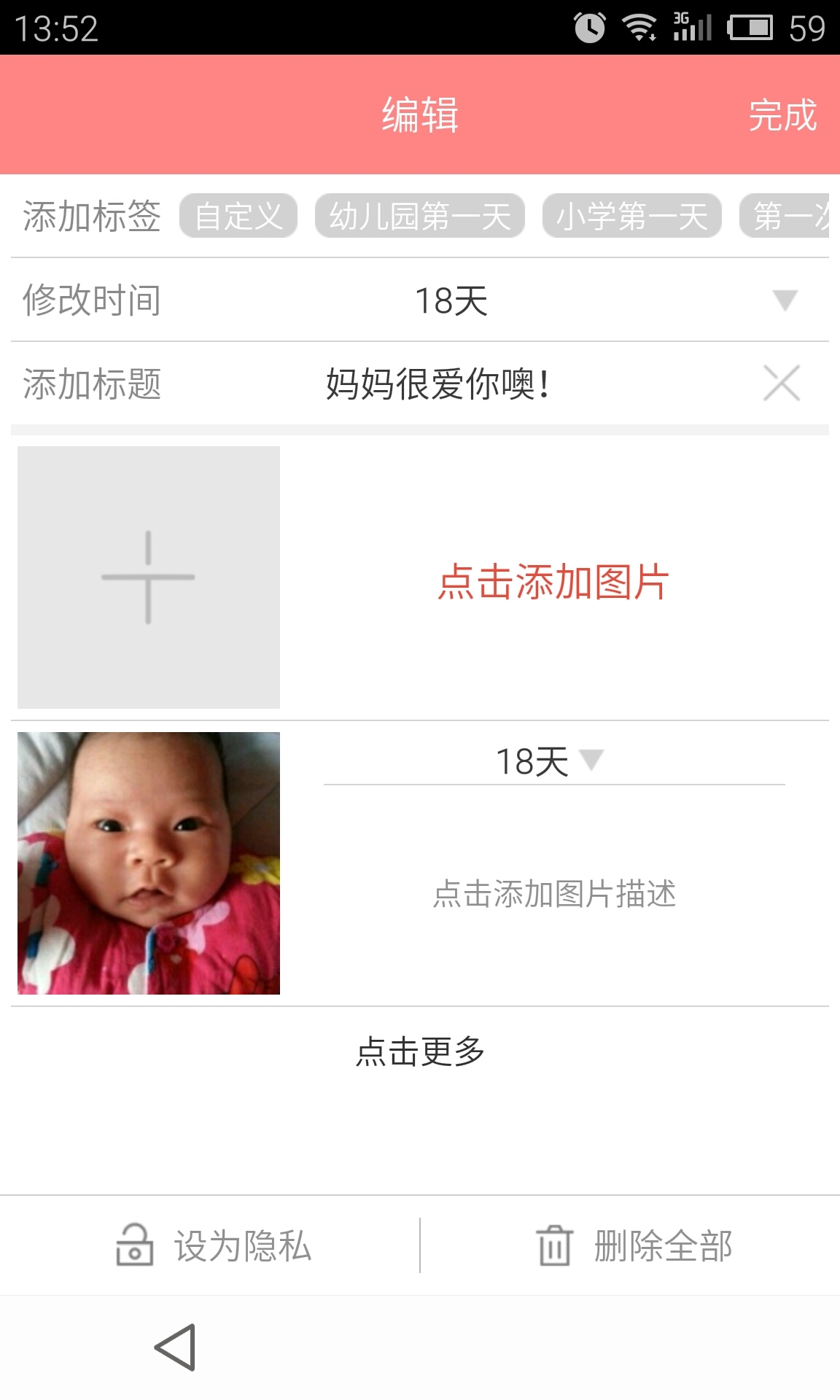Set this entry as private with 设为隐私
This screenshot has width=840, height=1400.
pyautogui.click(x=214, y=1245)
